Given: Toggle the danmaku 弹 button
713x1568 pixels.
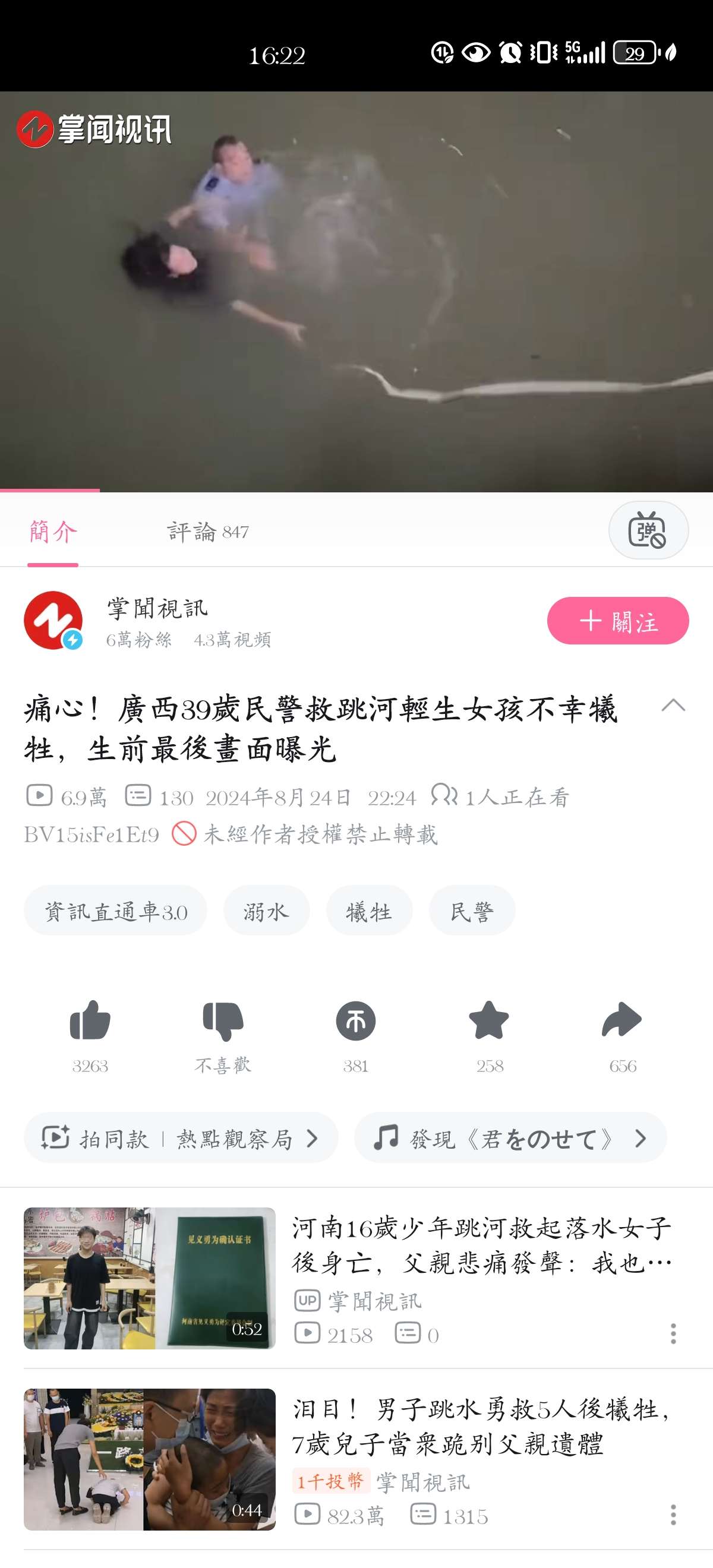Looking at the screenshot, I should (648, 530).
